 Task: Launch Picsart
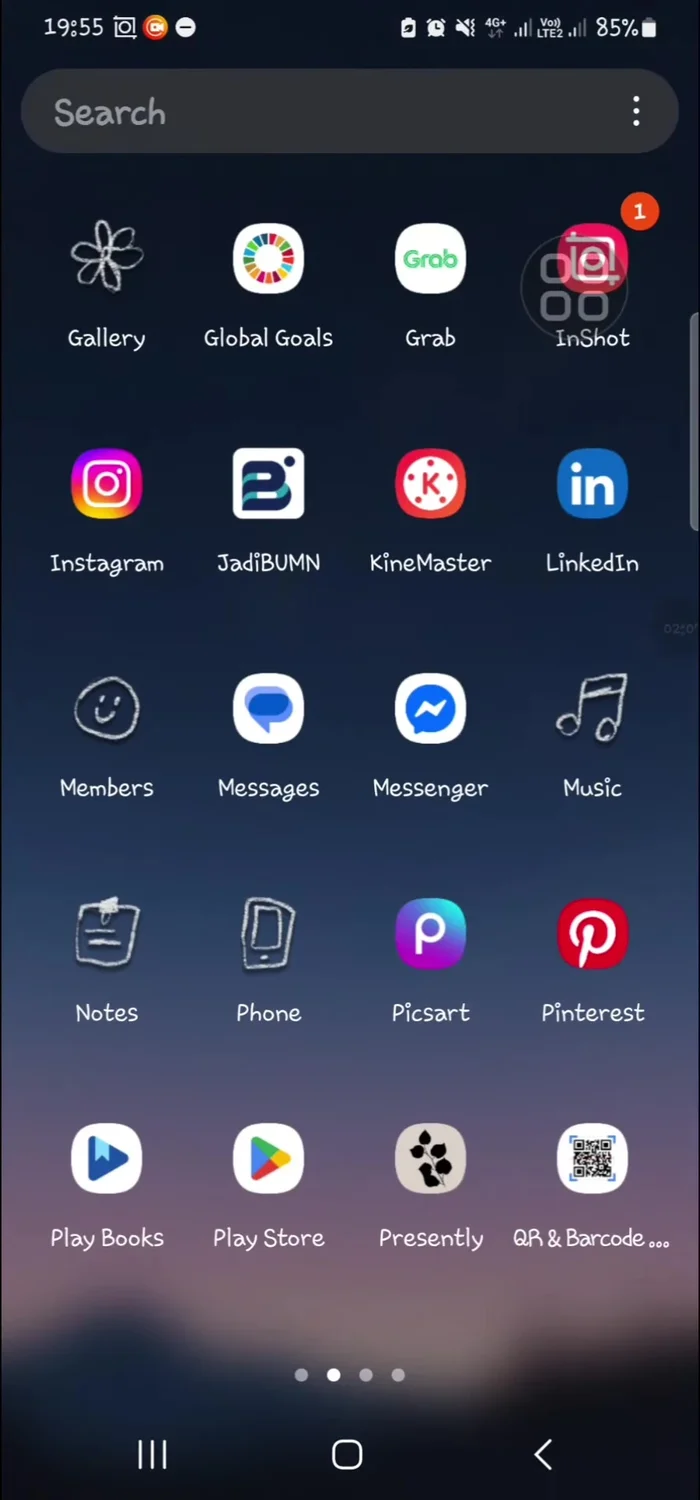coord(430,935)
